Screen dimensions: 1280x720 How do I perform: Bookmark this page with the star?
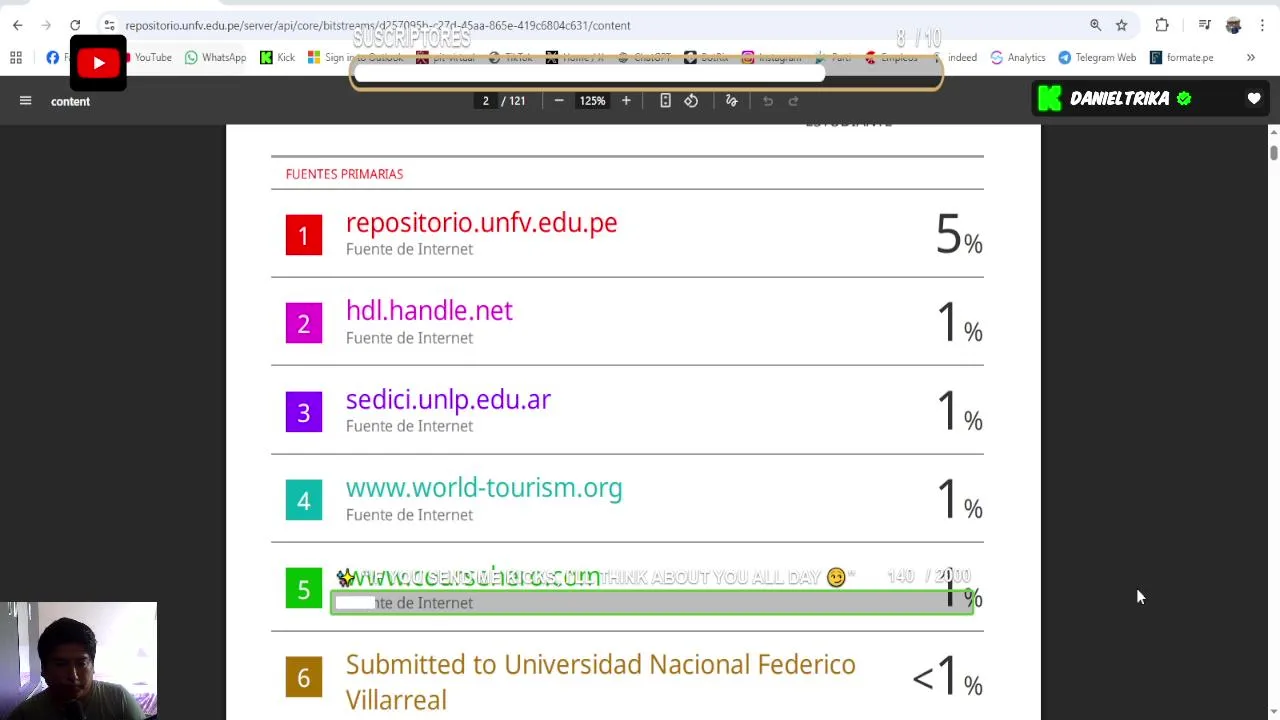tap(1121, 25)
